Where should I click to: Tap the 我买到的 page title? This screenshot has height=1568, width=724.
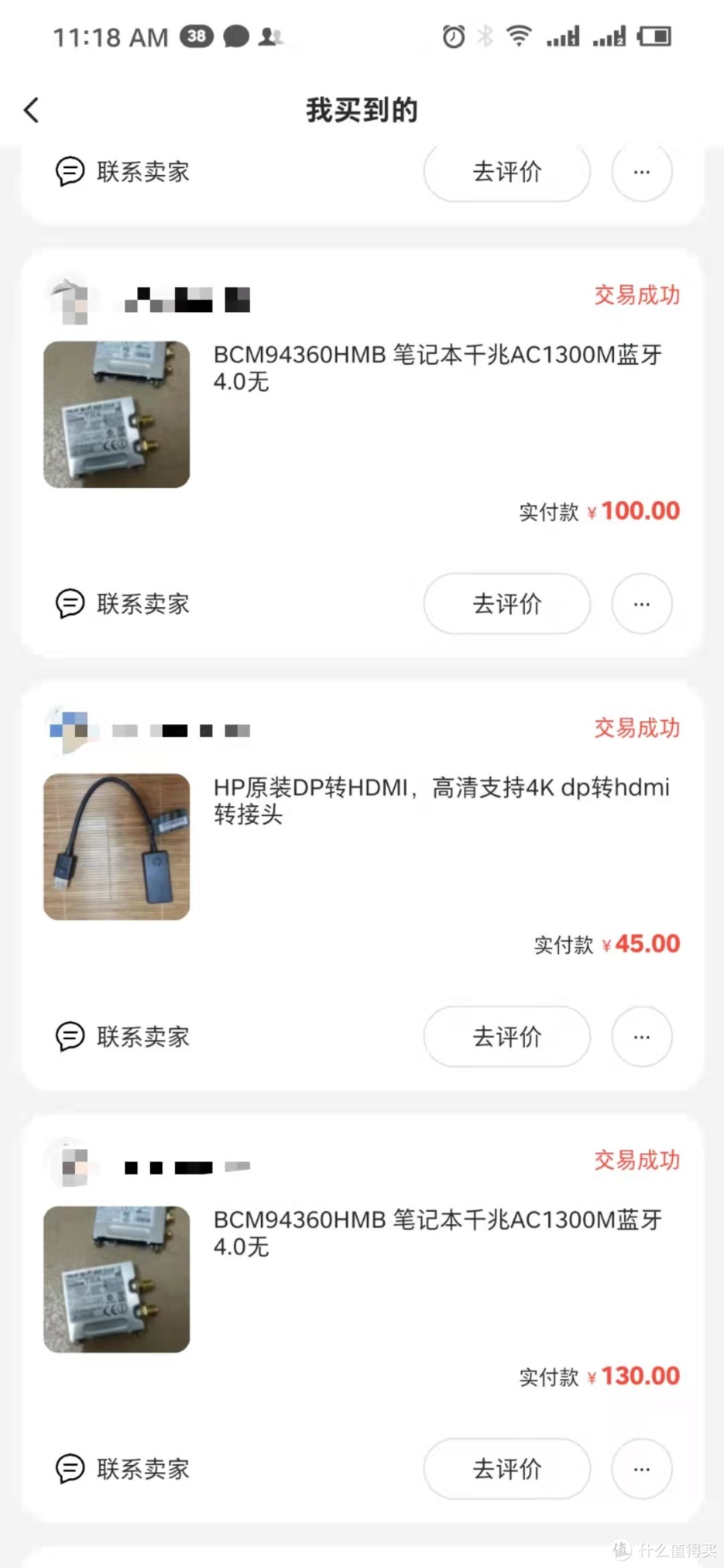[361, 109]
